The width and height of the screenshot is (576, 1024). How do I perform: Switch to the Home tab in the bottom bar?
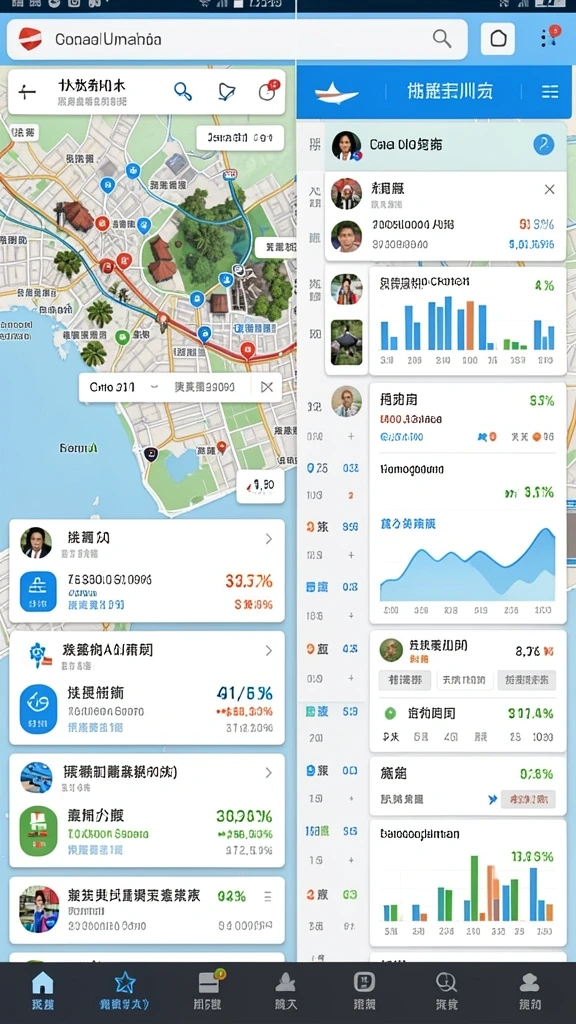pyautogui.click(x=43, y=990)
